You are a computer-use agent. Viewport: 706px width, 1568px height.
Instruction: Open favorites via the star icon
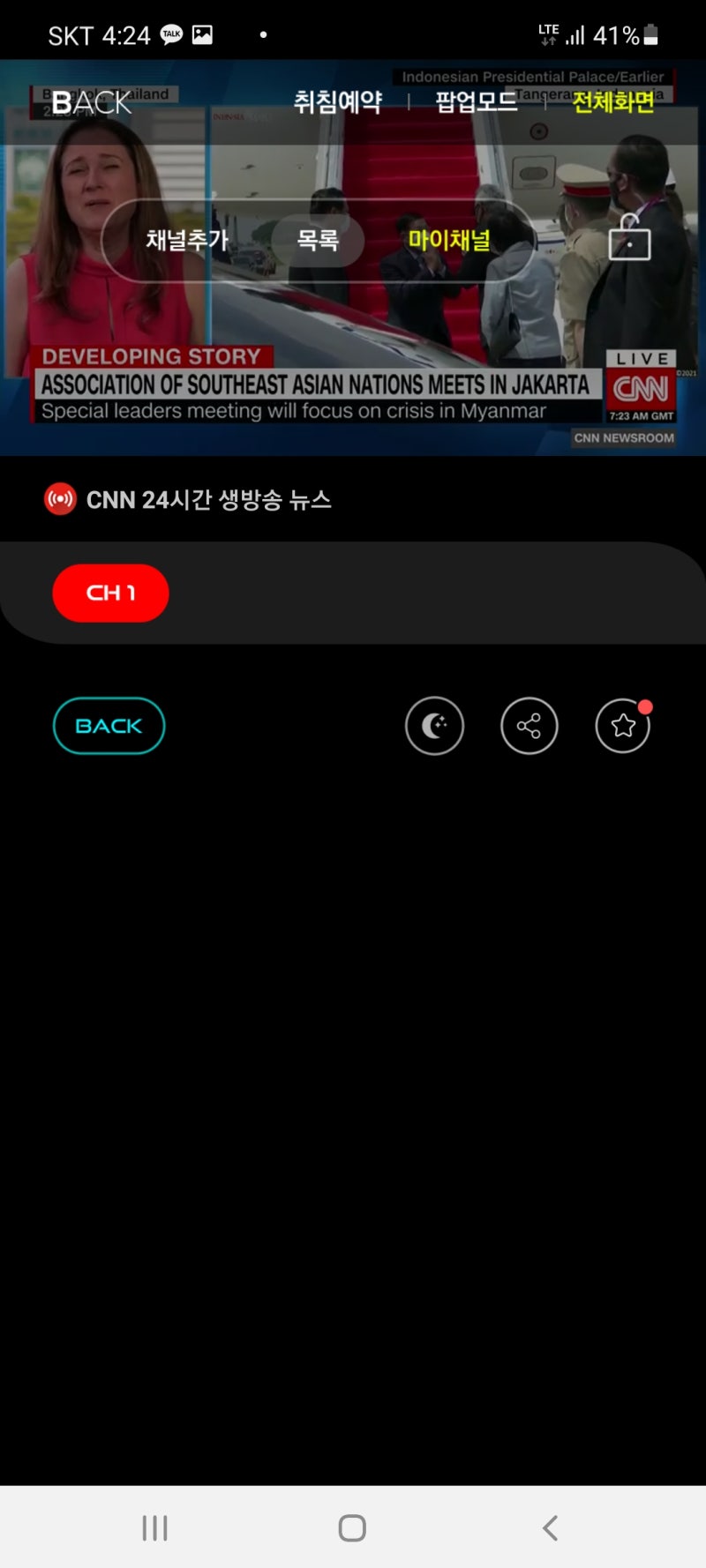[x=624, y=726]
